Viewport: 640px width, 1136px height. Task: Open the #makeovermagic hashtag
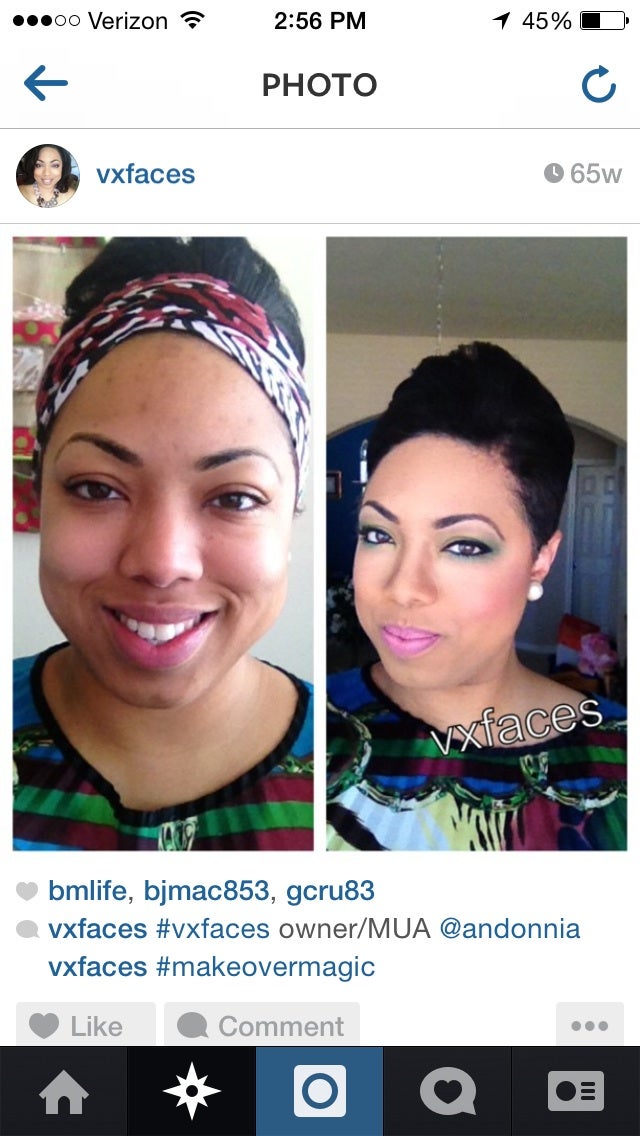265,967
